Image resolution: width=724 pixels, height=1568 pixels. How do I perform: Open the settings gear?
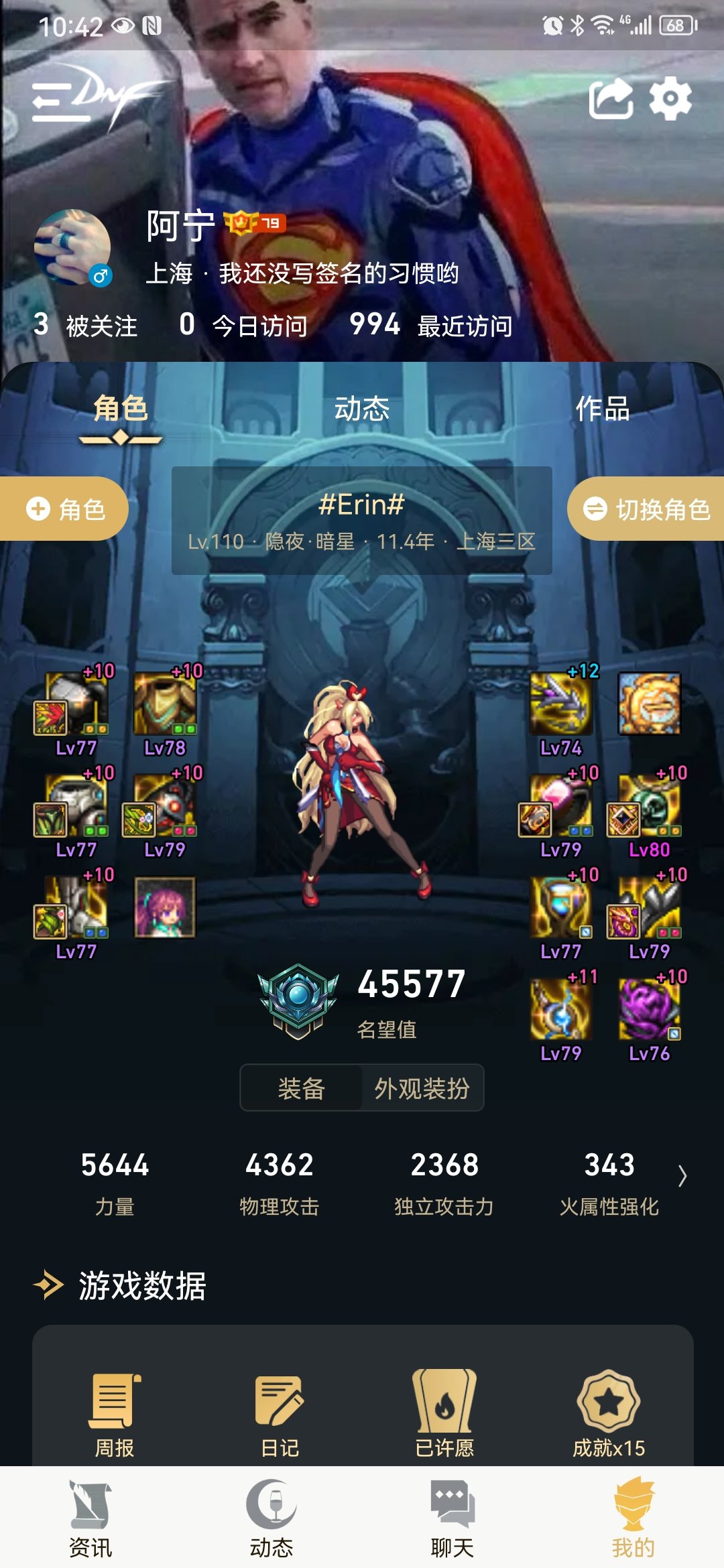tap(670, 99)
